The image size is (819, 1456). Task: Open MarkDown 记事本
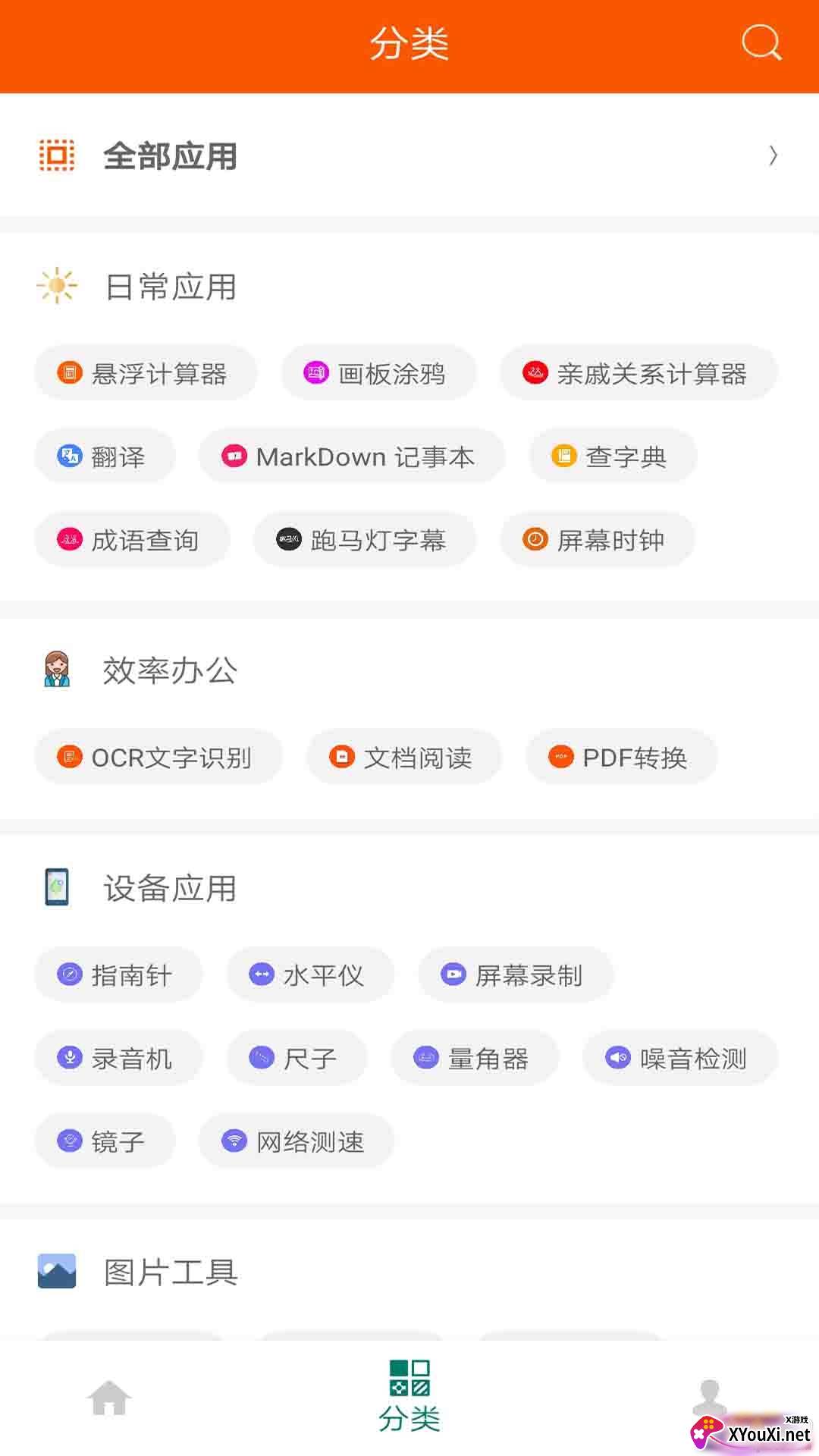tap(352, 457)
